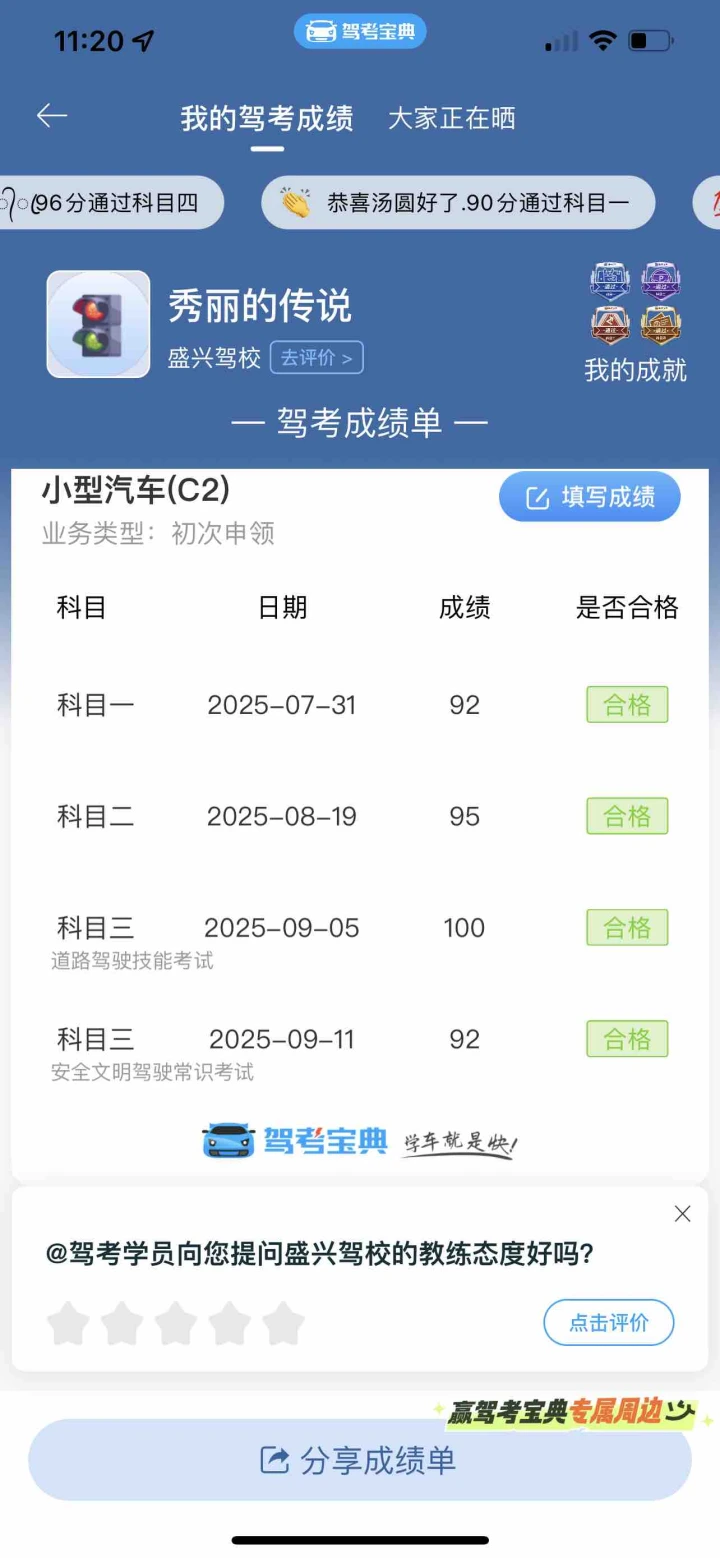Open the 恭喜汤圆好了 90分通过科目一 announcement
This screenshot has width=720, height=1558.
458,203
